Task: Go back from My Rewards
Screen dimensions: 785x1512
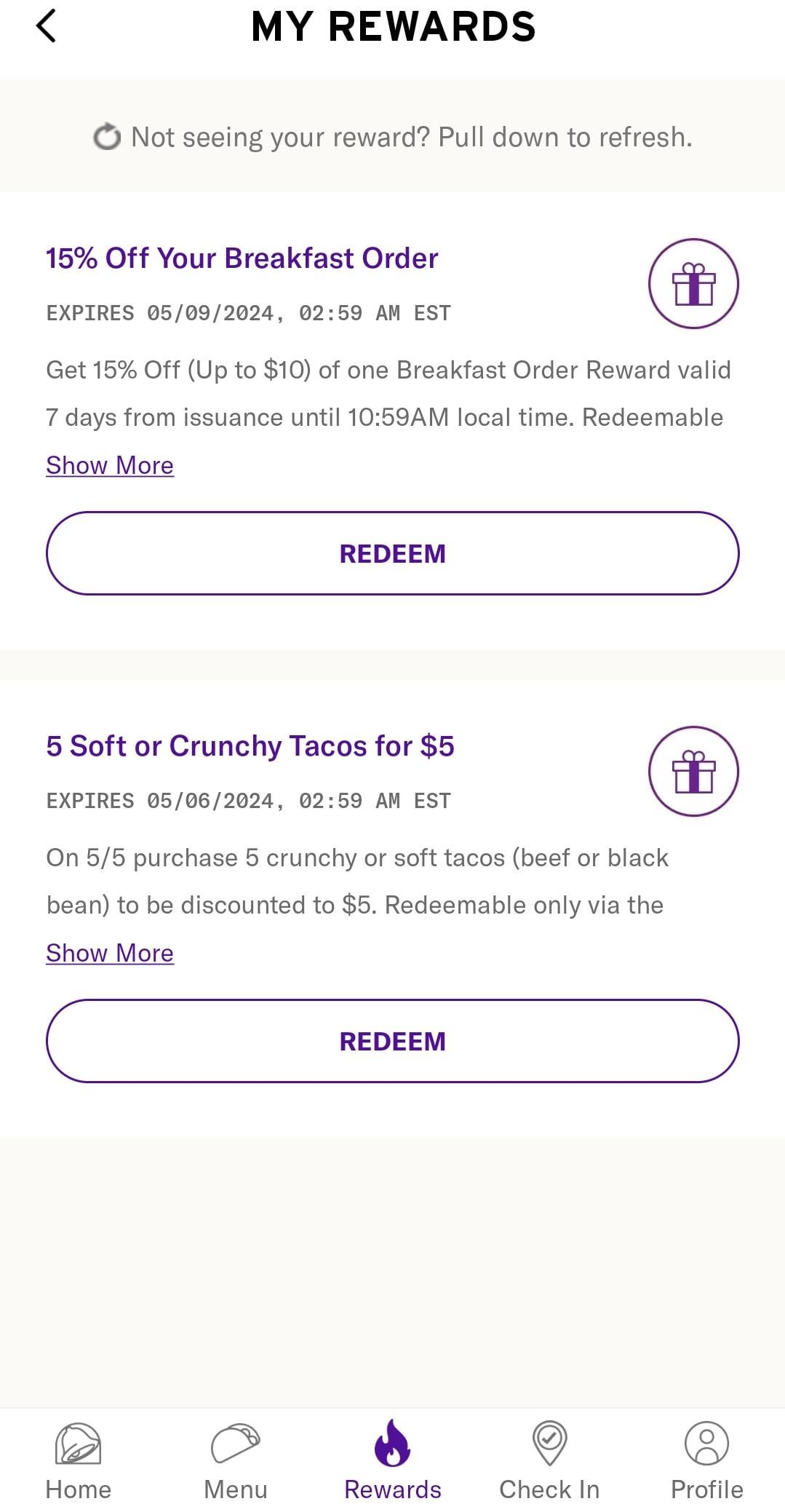Action: (46, 27)
